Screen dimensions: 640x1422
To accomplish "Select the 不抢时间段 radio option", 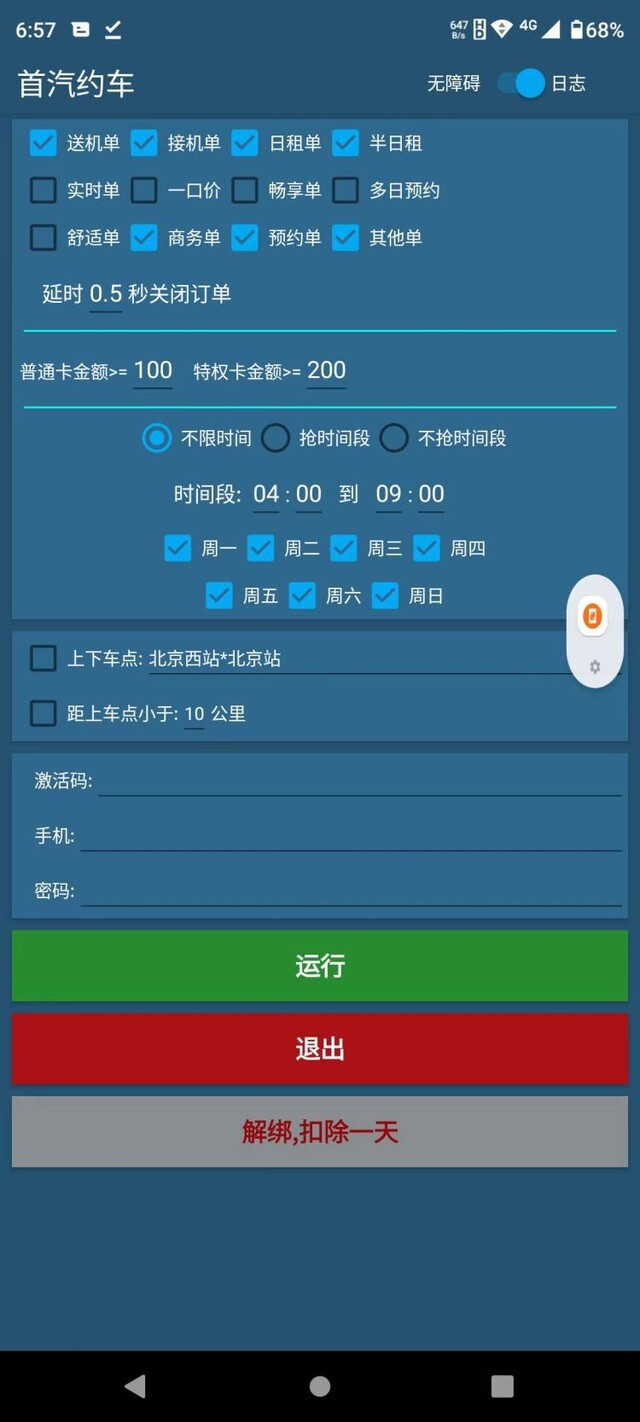I will [x=394, y=438].
